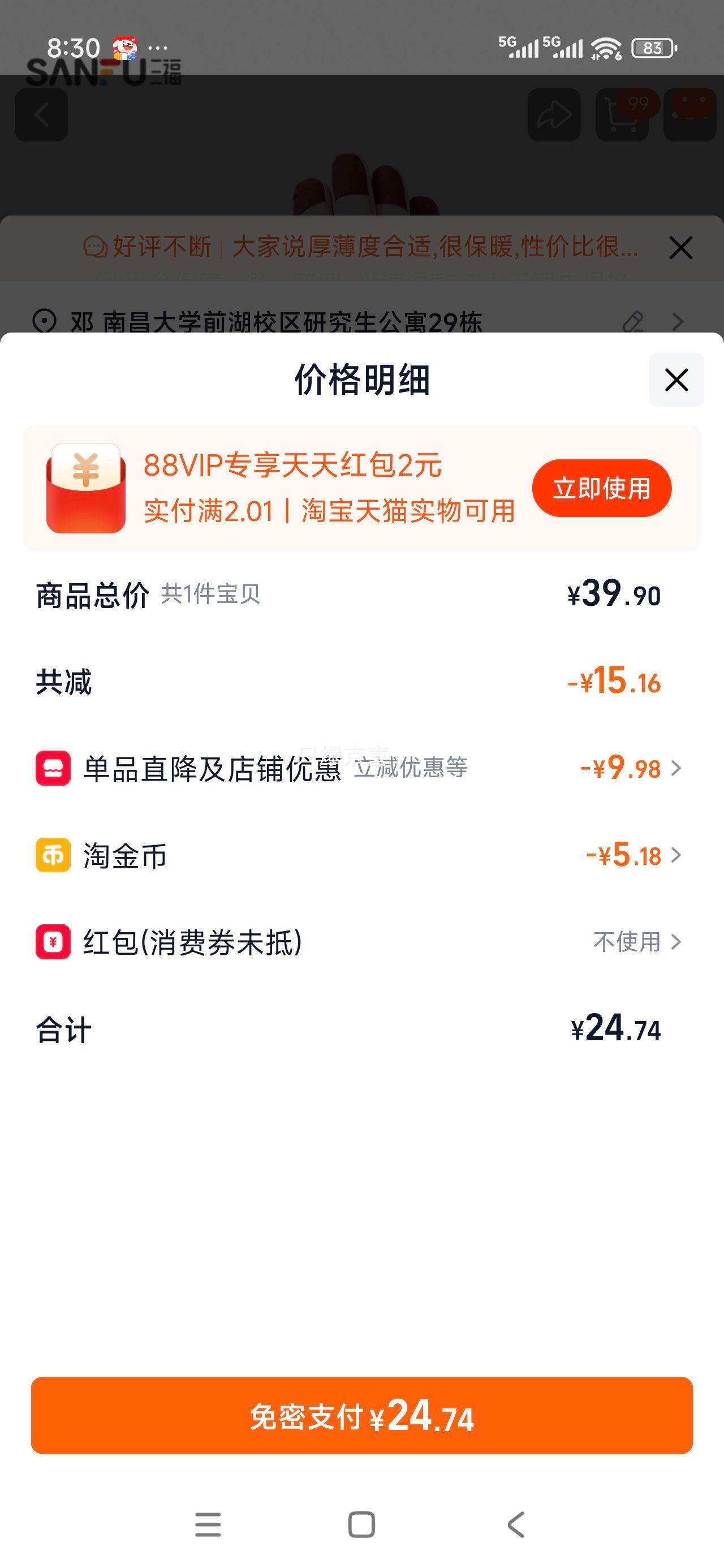Tap the red 红包 envelope icon

coord(54,942)
